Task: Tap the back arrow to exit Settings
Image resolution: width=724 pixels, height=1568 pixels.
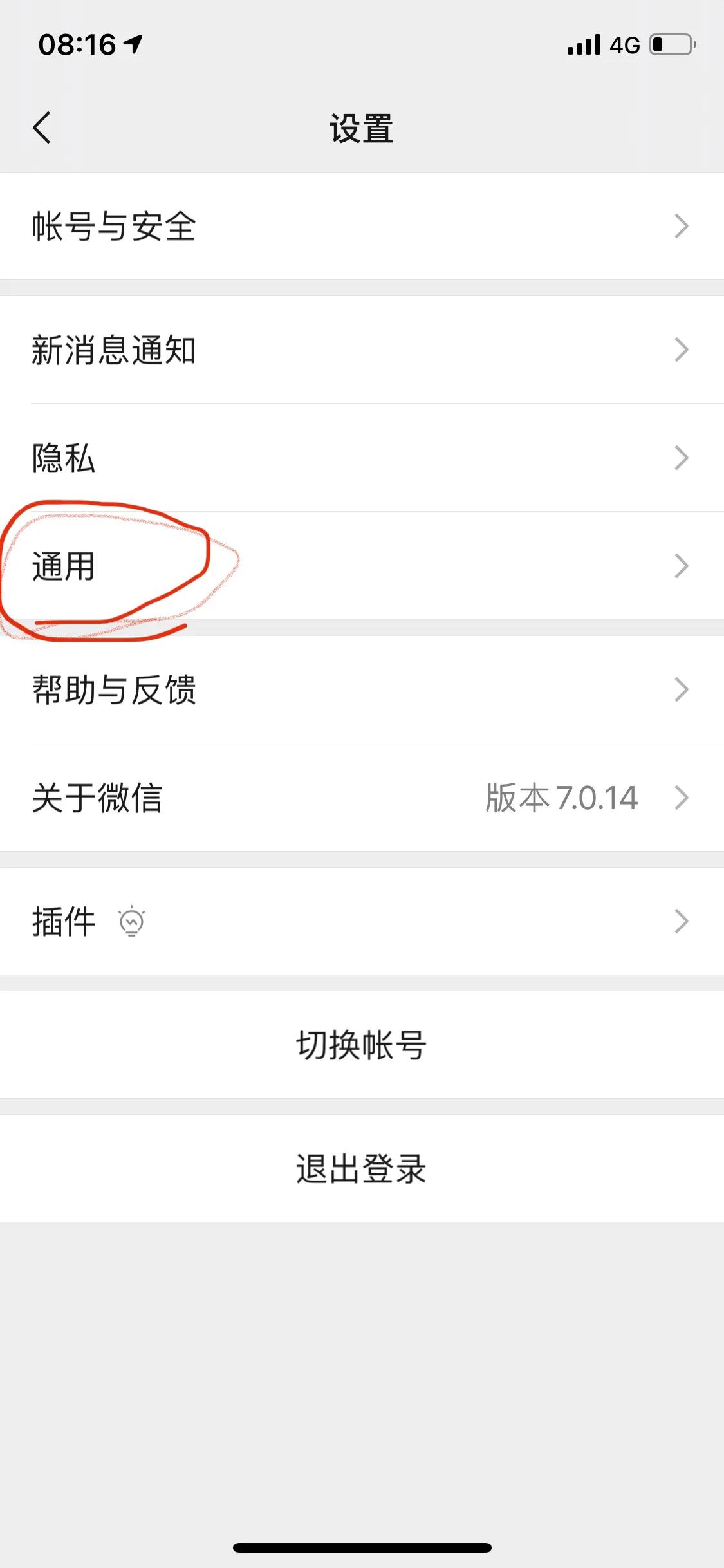Action: [42, 127]
